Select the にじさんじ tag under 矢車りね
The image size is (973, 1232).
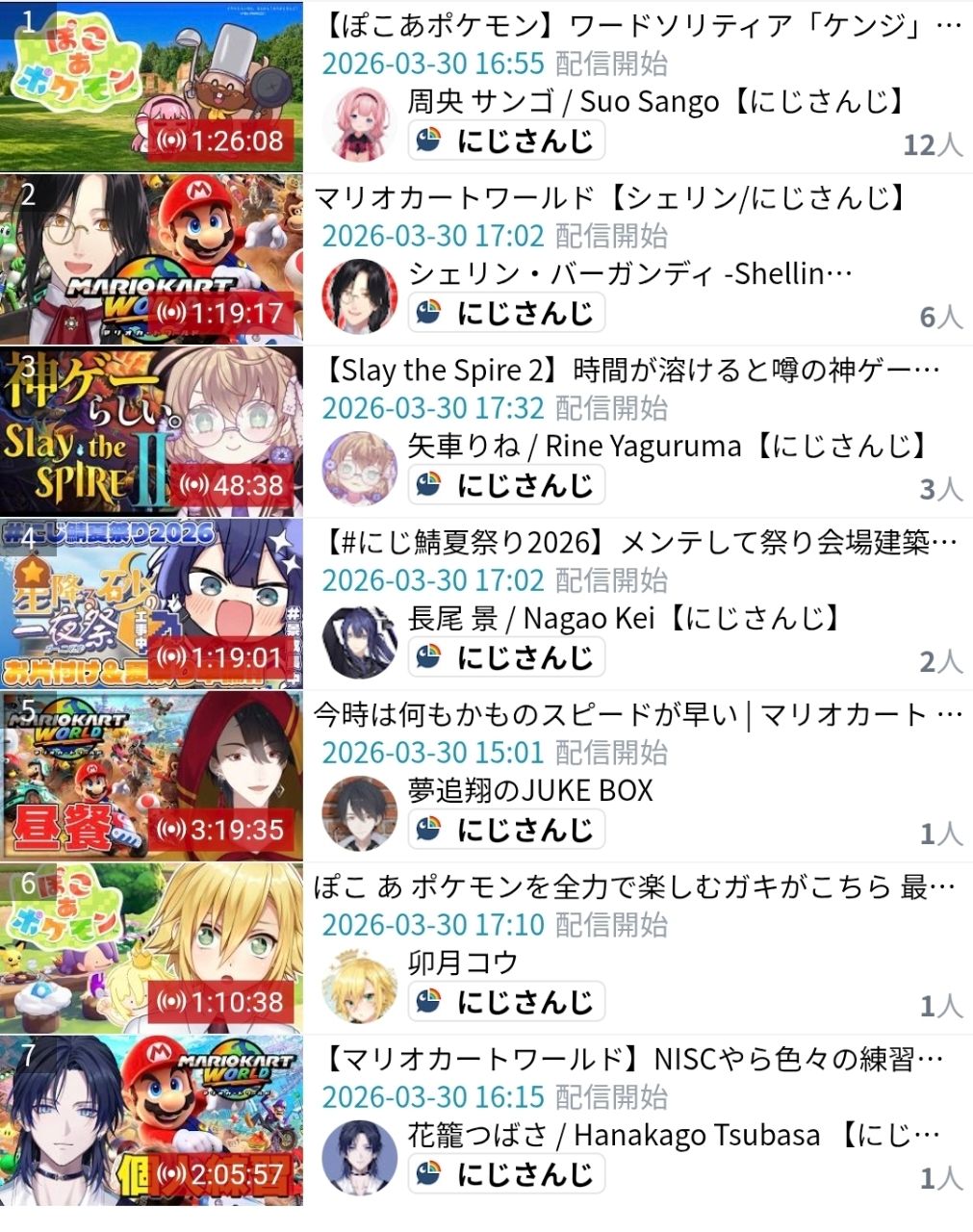pos(506,485)
